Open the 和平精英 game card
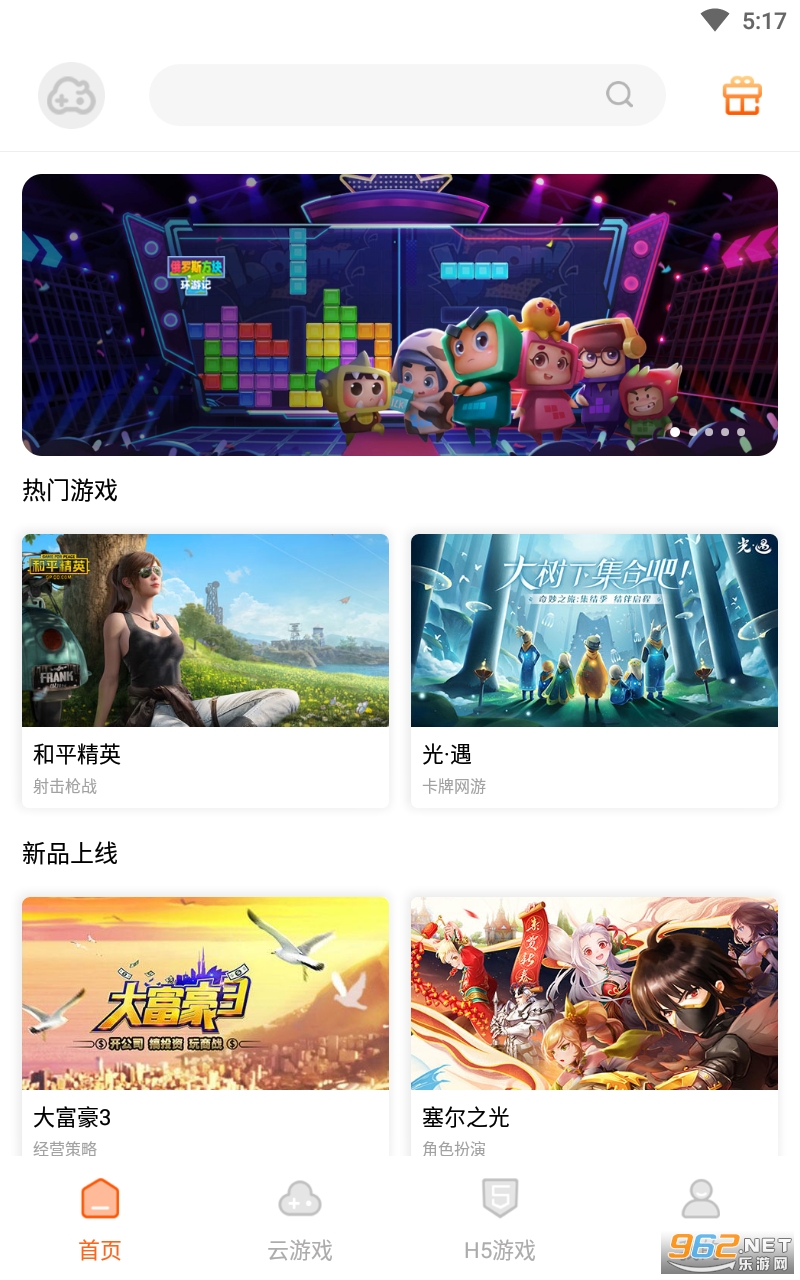The width and height of the screenshot is (800, 1280). pos(205,670)
